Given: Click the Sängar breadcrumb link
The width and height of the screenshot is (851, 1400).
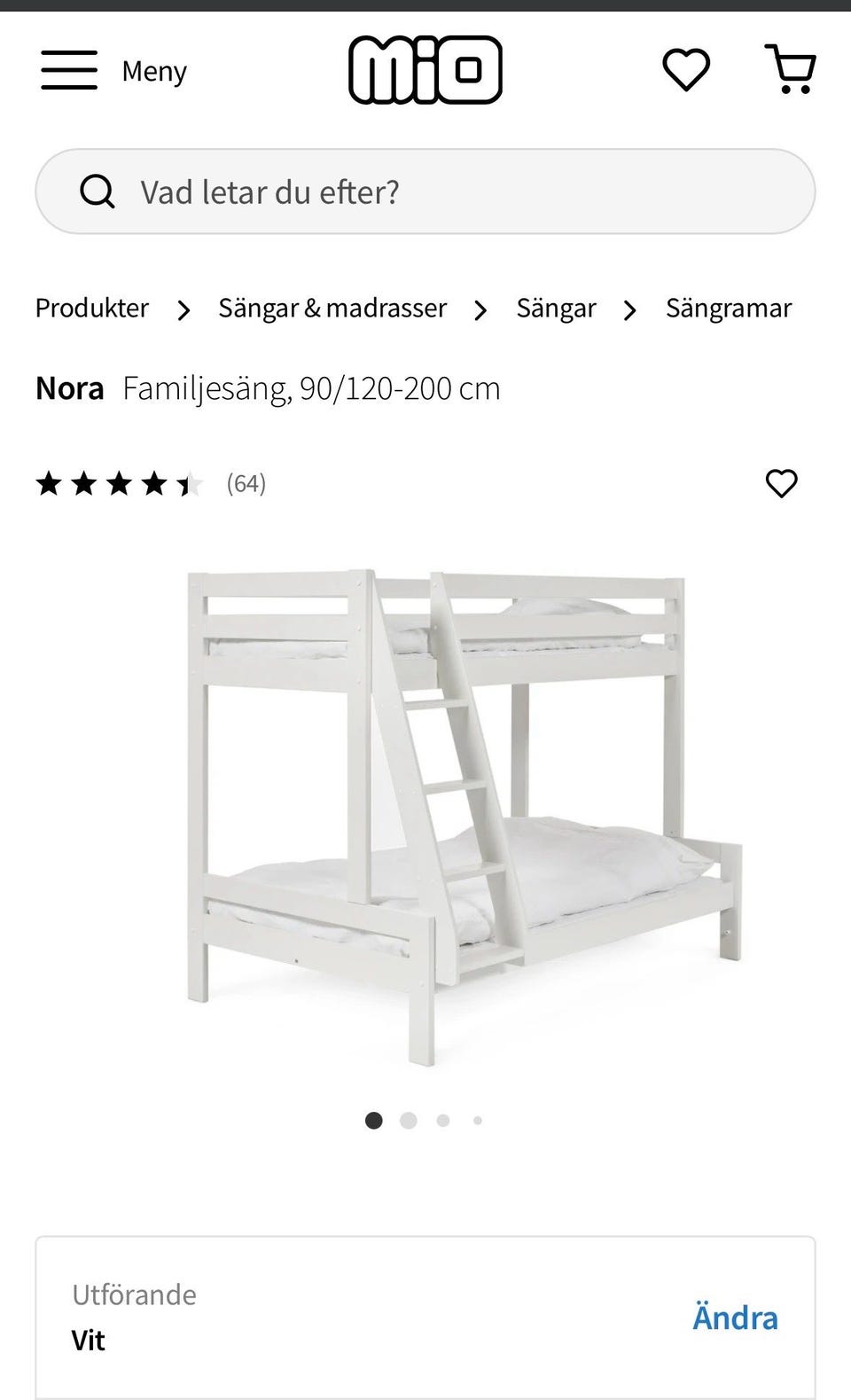Looking at the screenshot, I should click(x=556, y=309).
